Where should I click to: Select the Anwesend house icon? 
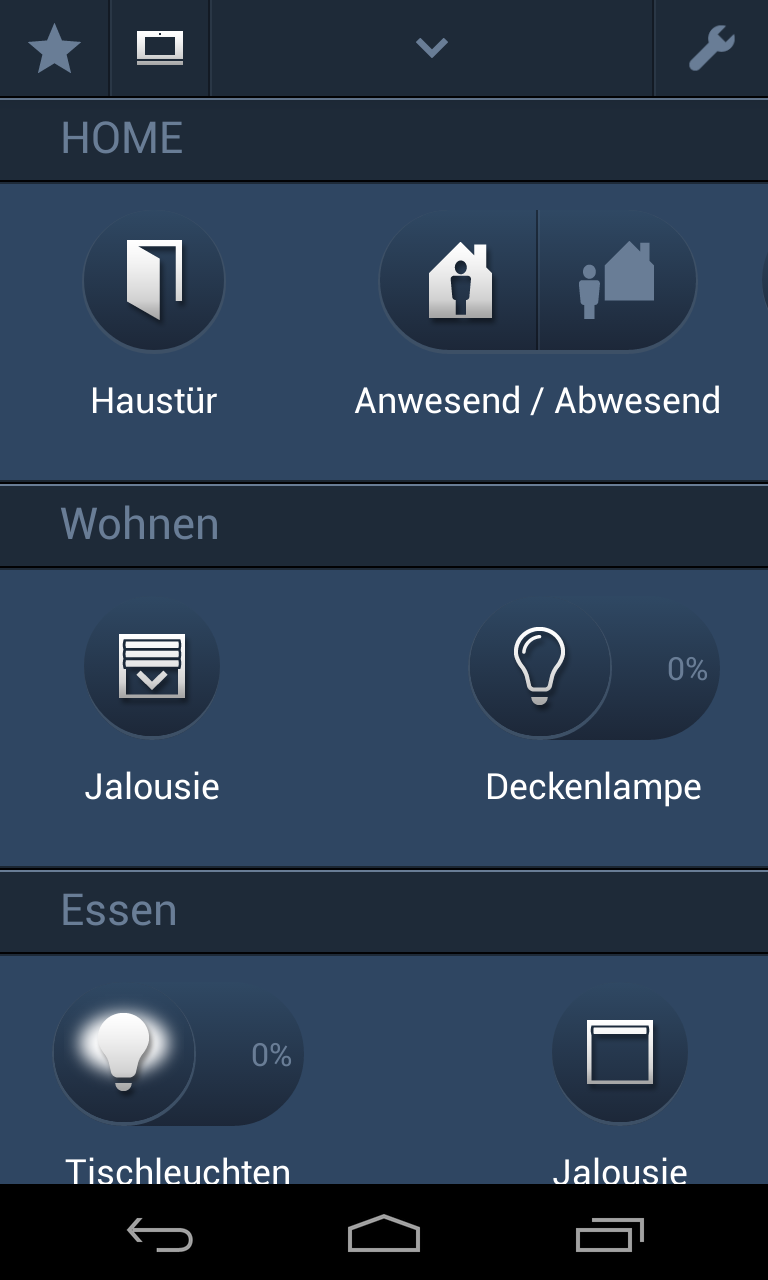pyautogui.click(x=459, y=281)
